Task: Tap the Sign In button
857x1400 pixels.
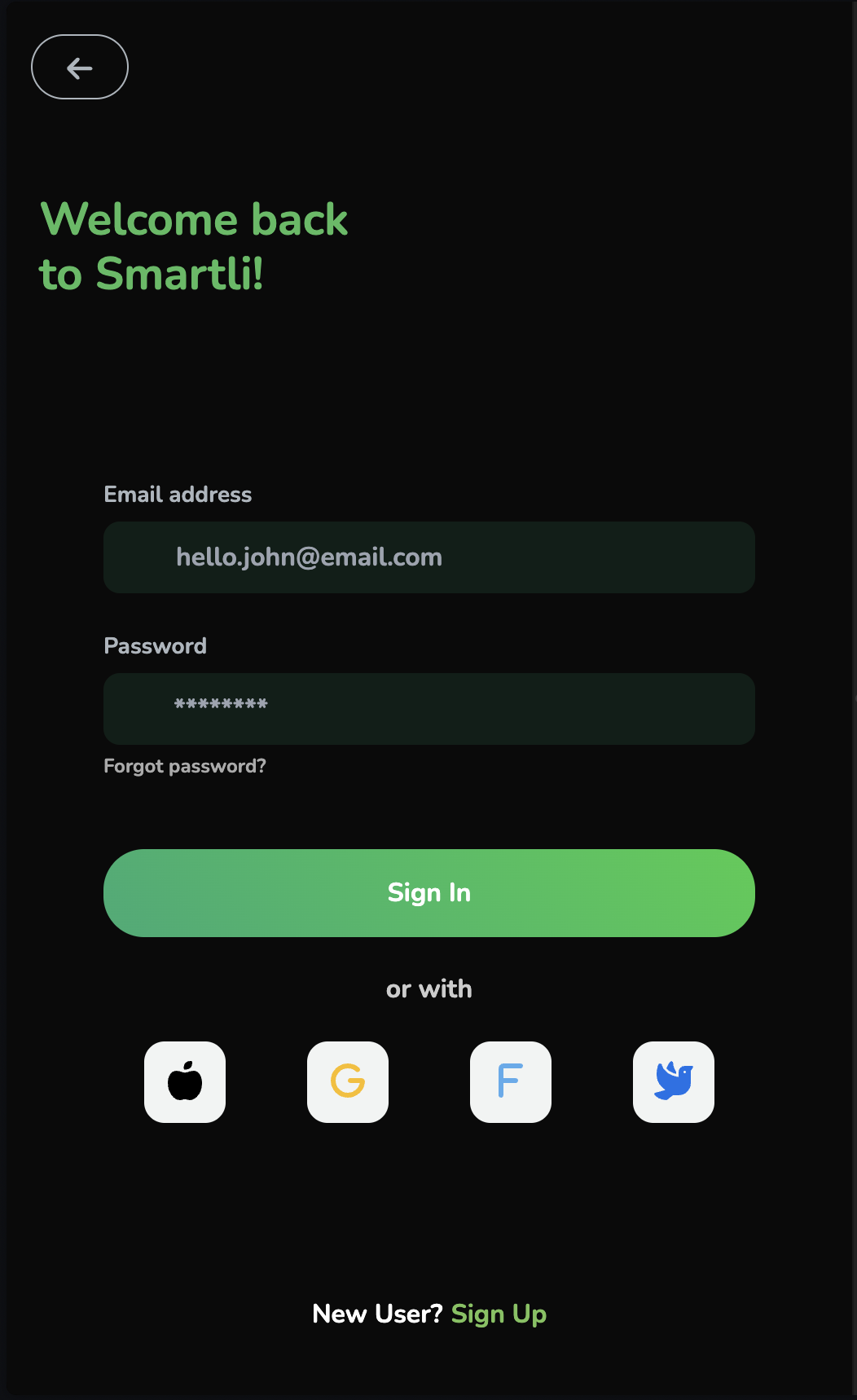Action: [428, 893]
